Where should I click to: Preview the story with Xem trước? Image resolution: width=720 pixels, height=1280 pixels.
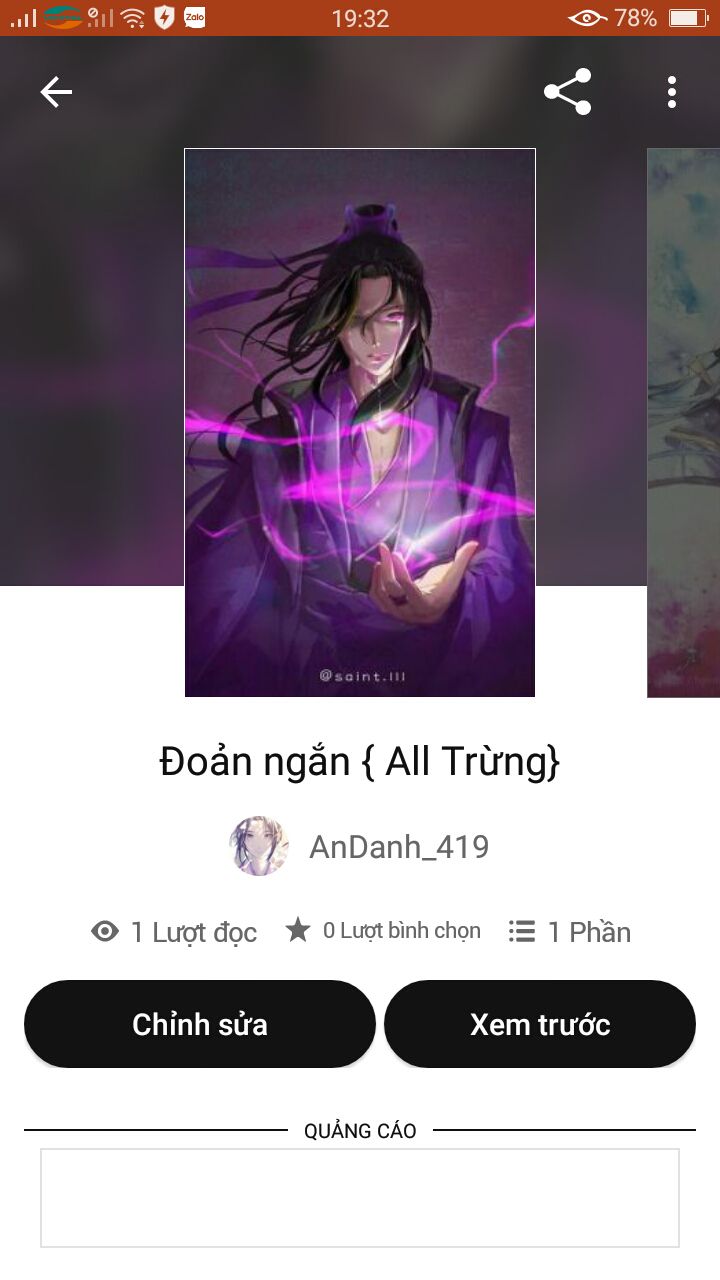point(540,1024)
